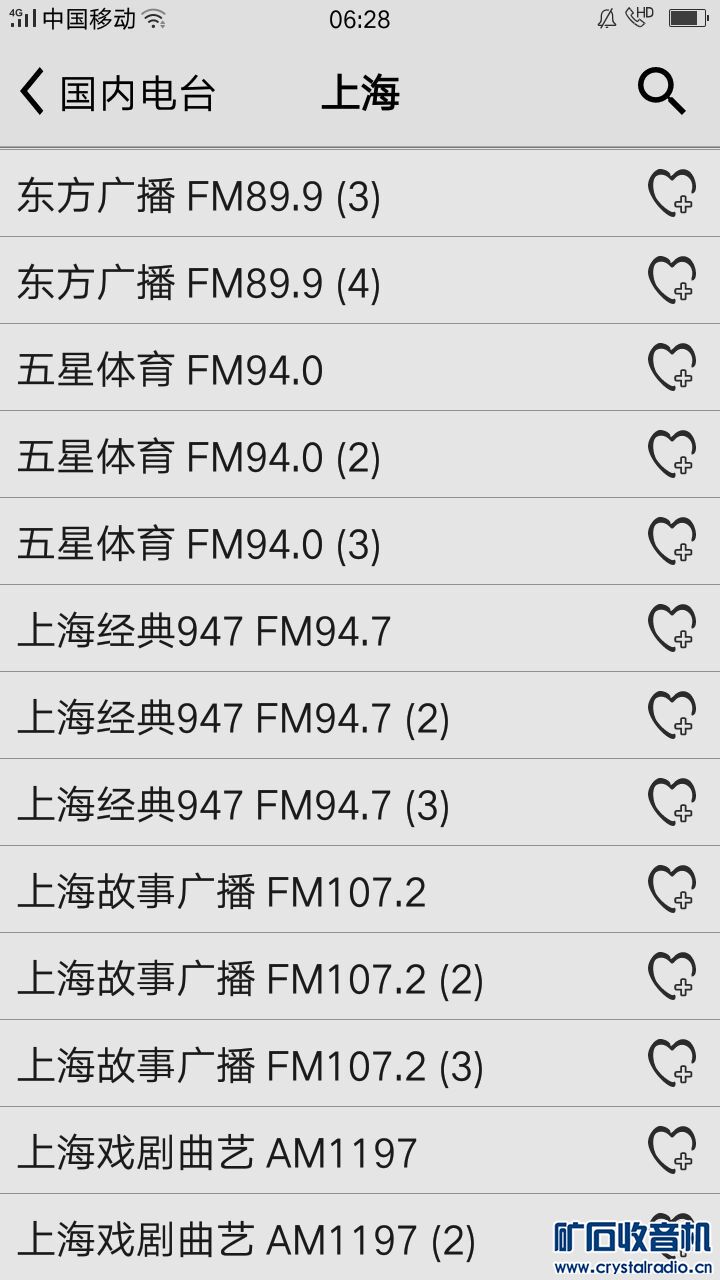
Task: Save 上海戏剧曲艺 AM1197 to favorites
Action: click(672, 1150)
